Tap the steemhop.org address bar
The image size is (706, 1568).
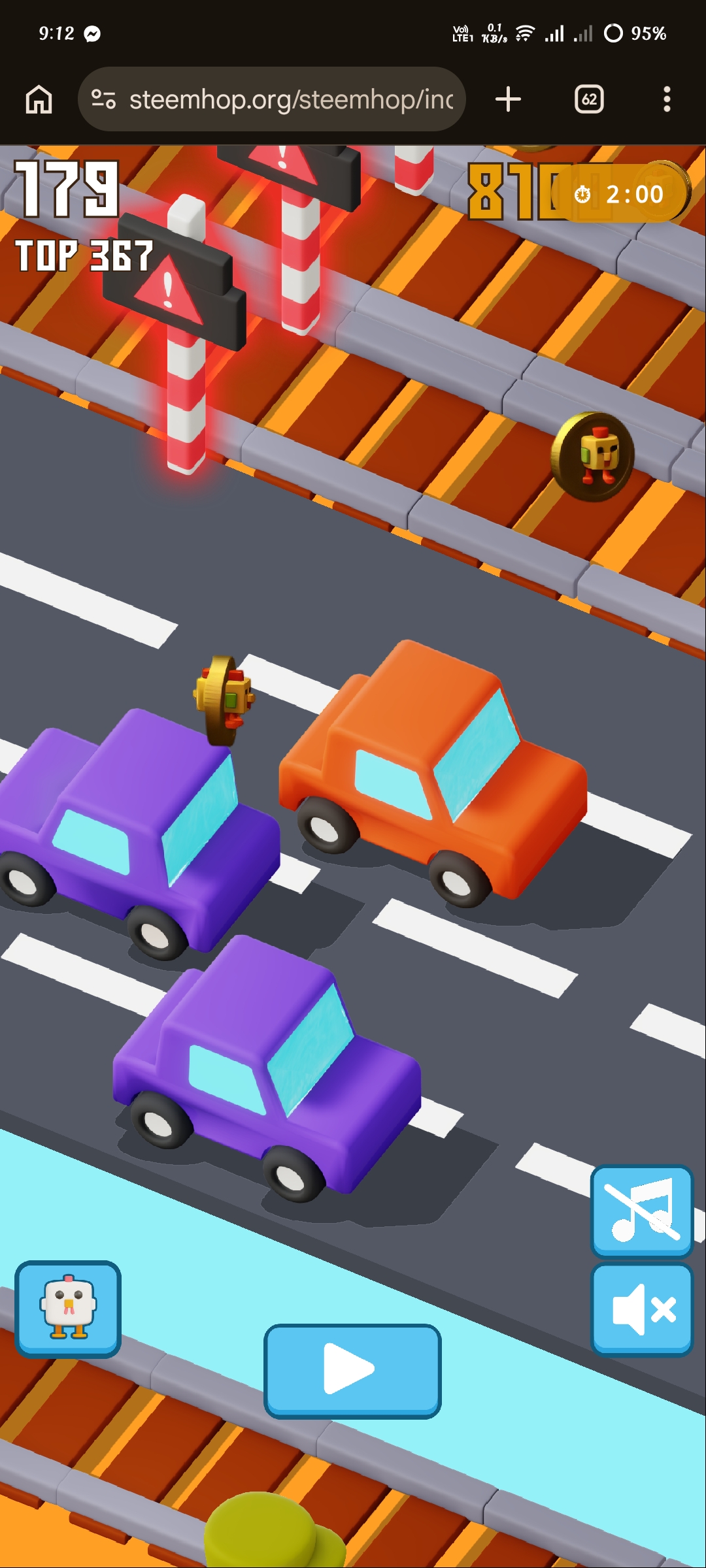pos(271,99)
